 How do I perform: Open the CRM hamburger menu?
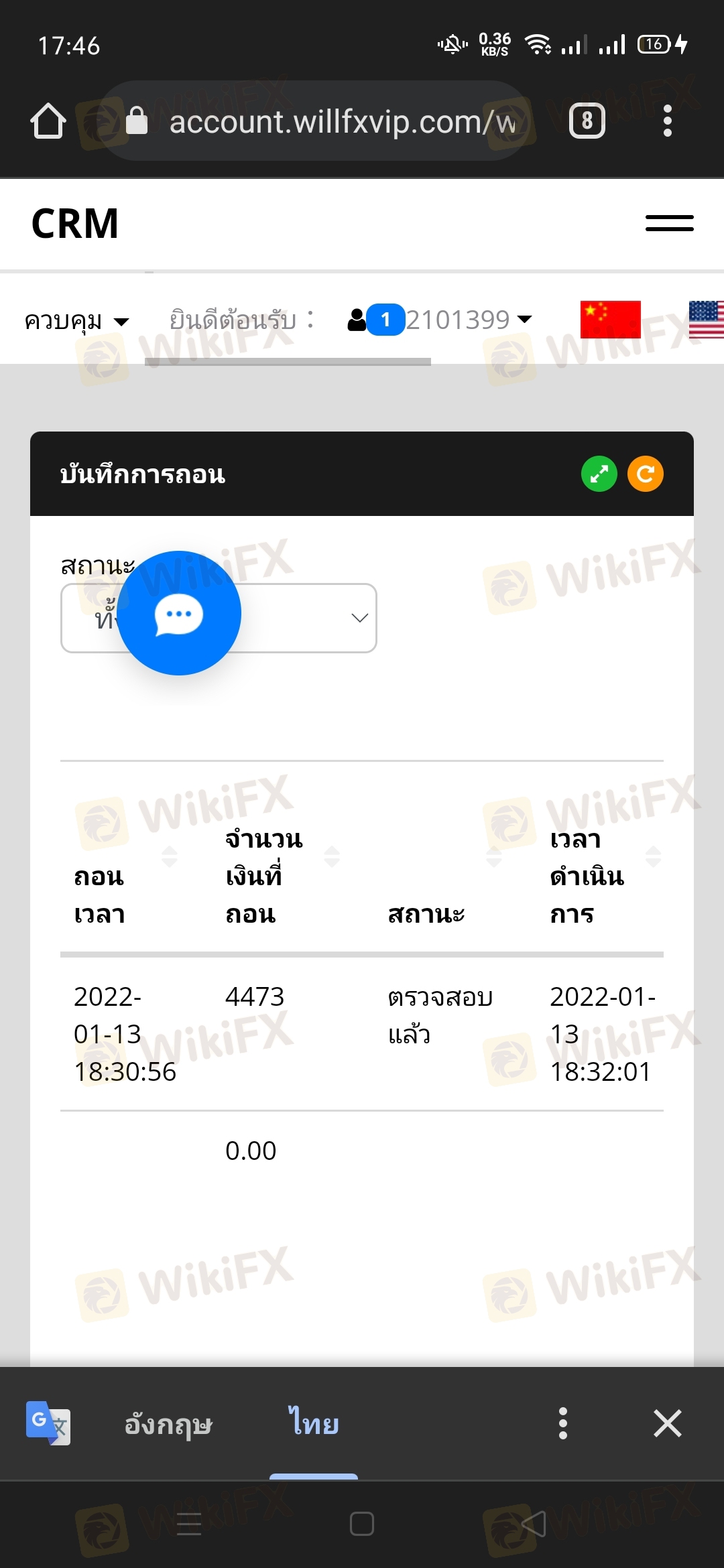tap(669, 223)
